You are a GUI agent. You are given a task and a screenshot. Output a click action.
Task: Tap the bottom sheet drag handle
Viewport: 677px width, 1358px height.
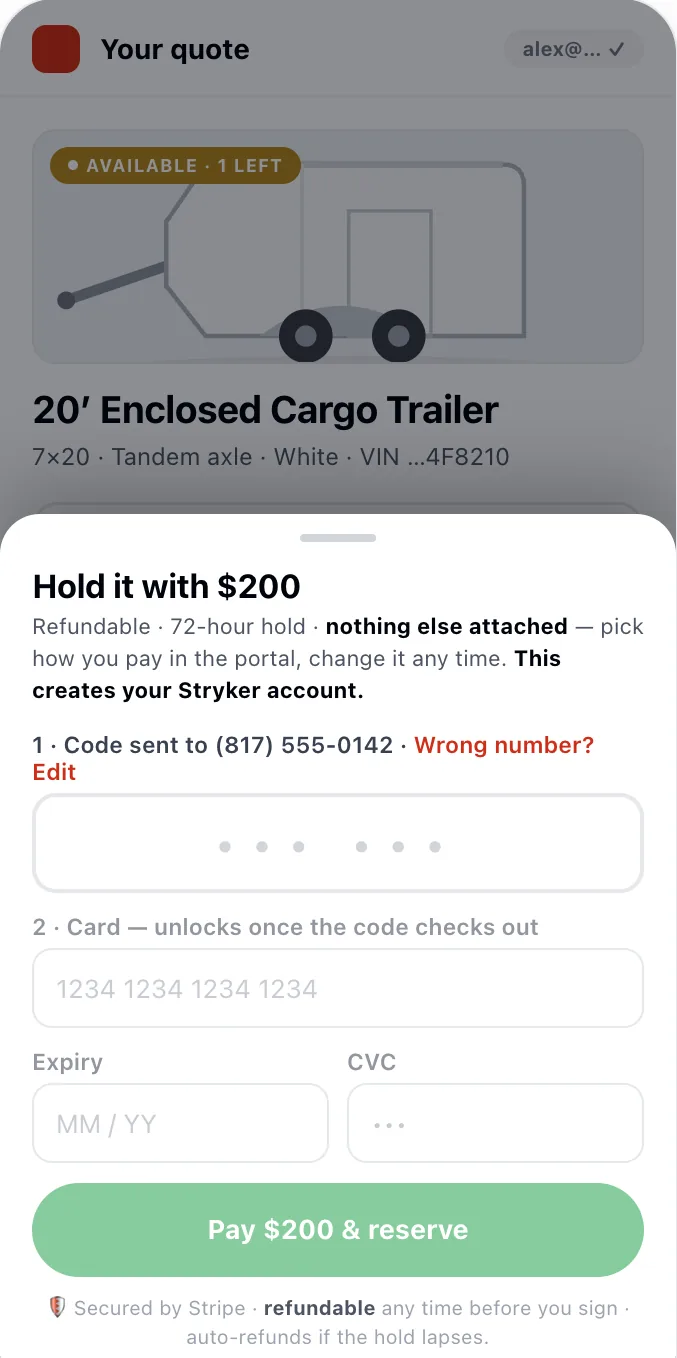[x=338, y=538]
